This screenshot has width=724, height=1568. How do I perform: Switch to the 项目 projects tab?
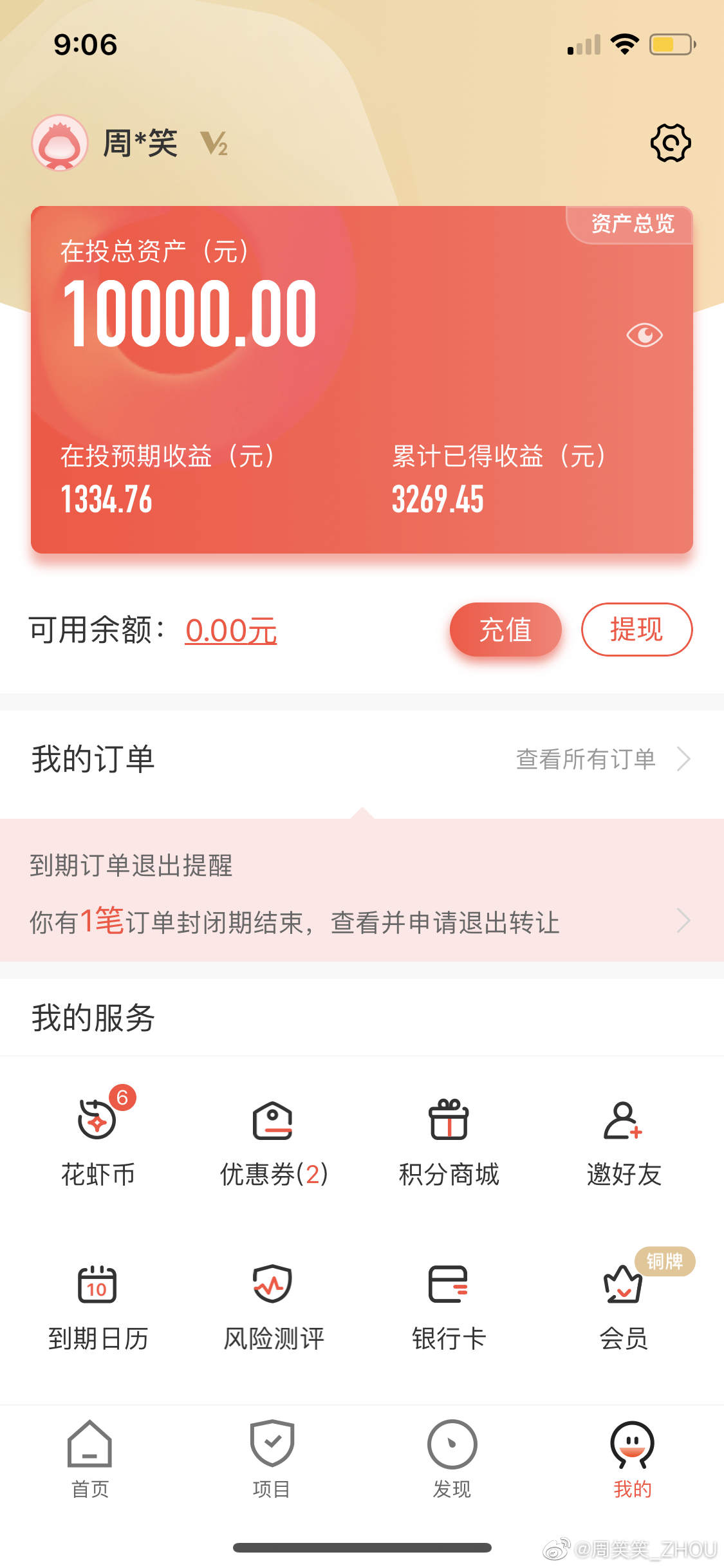[x=272, y=1459]
